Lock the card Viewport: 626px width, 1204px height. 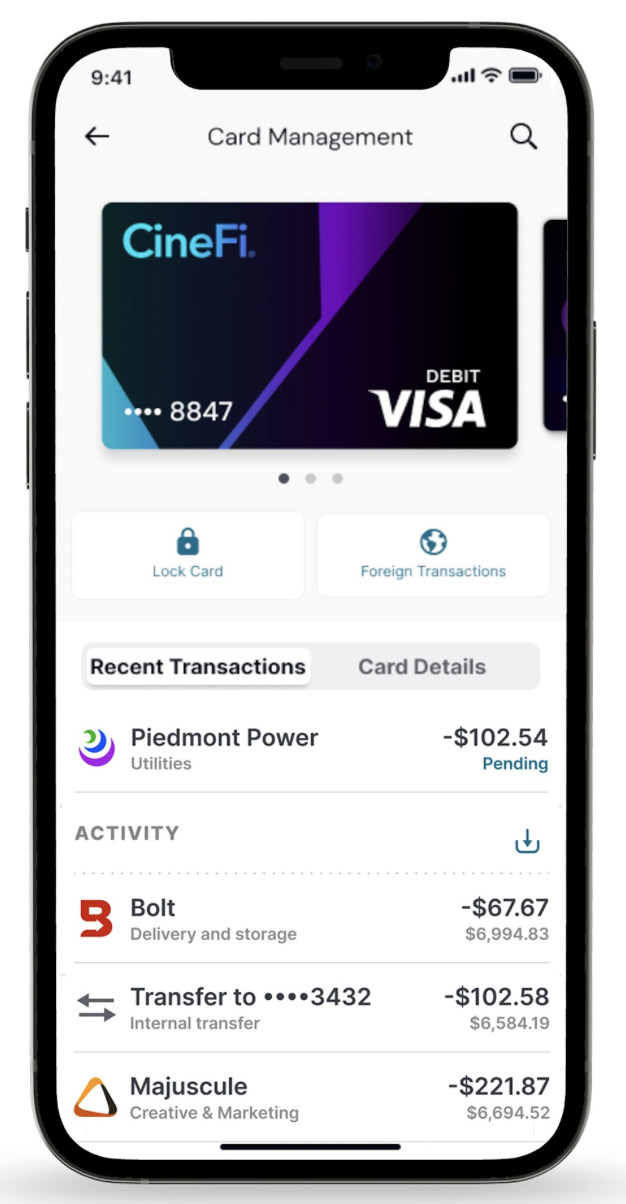188,555
